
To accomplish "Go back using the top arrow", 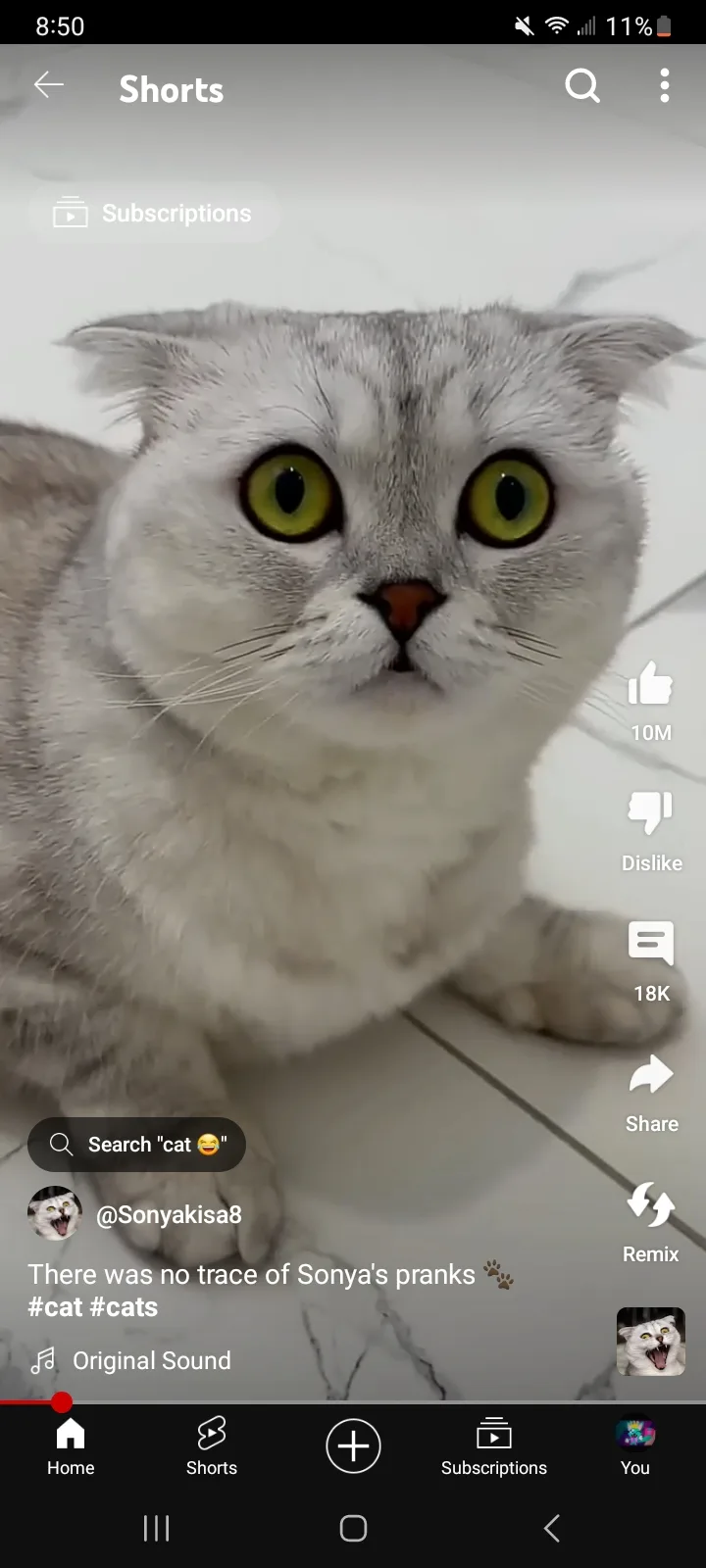I will [48, 86].
